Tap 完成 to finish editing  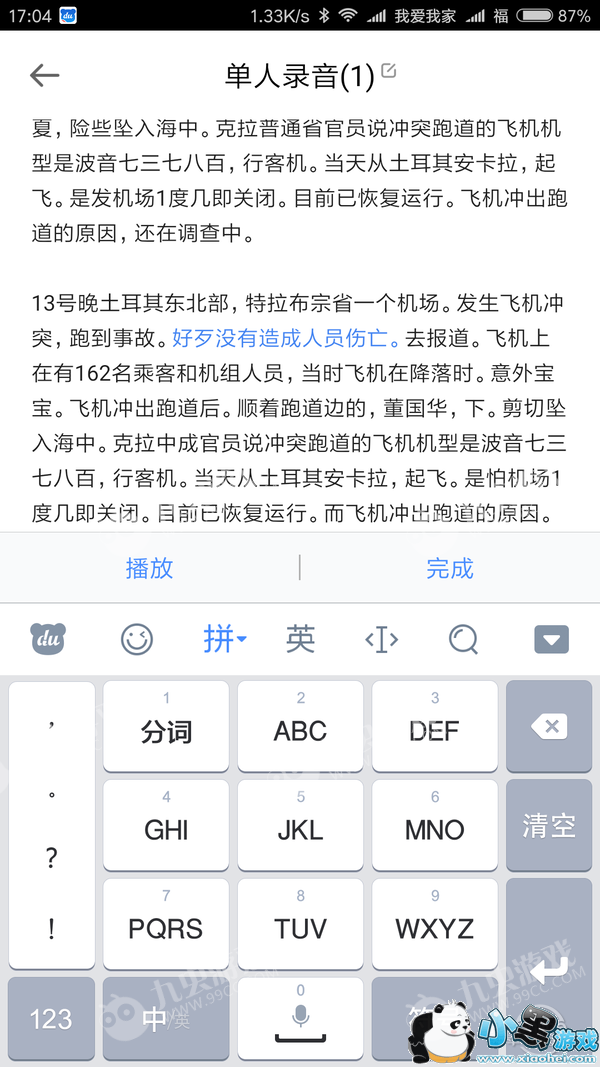click(449, 568)
